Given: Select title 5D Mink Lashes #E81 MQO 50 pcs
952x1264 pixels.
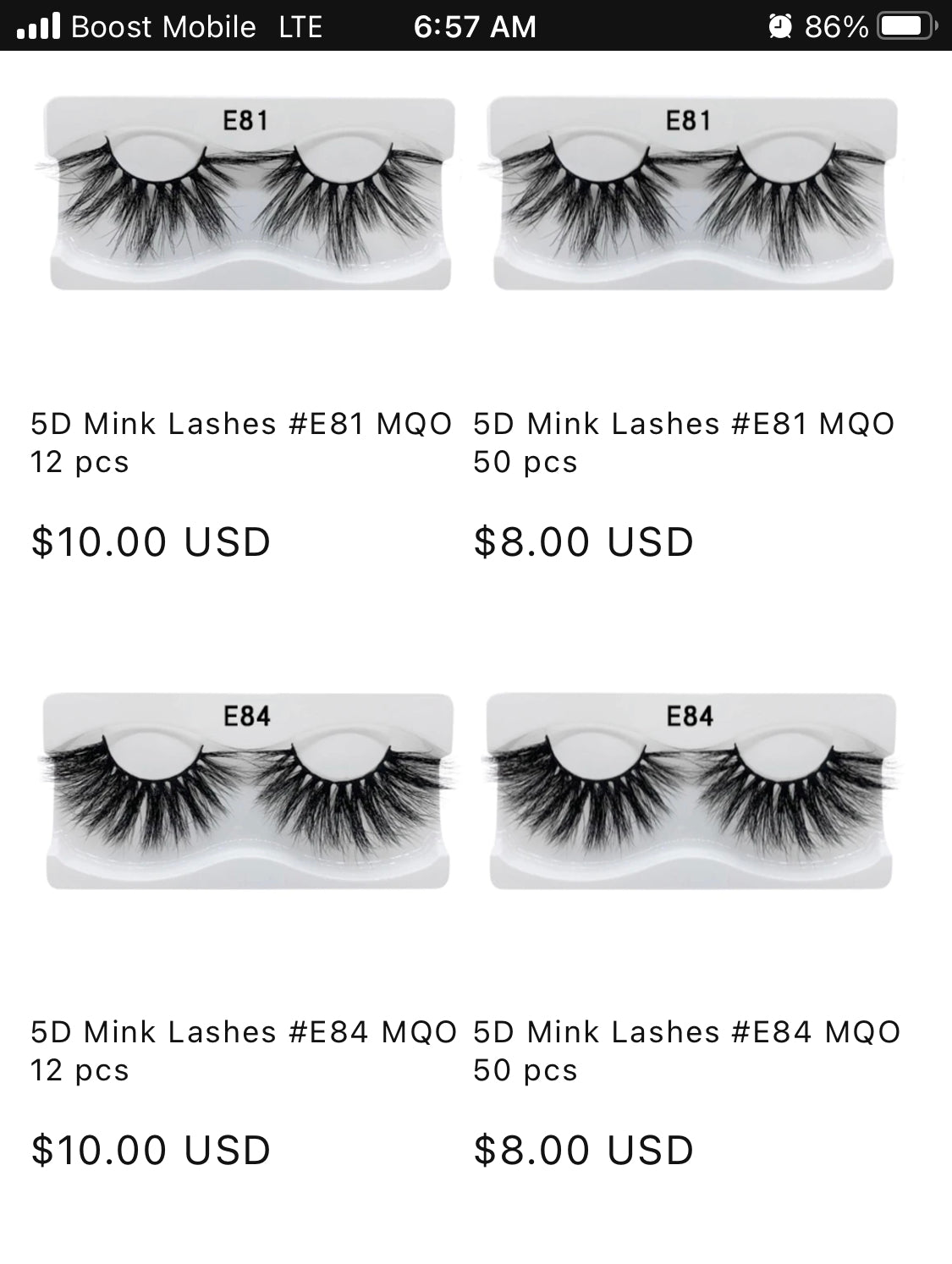Looking at the screenshot, I should [x=684, y=442].
